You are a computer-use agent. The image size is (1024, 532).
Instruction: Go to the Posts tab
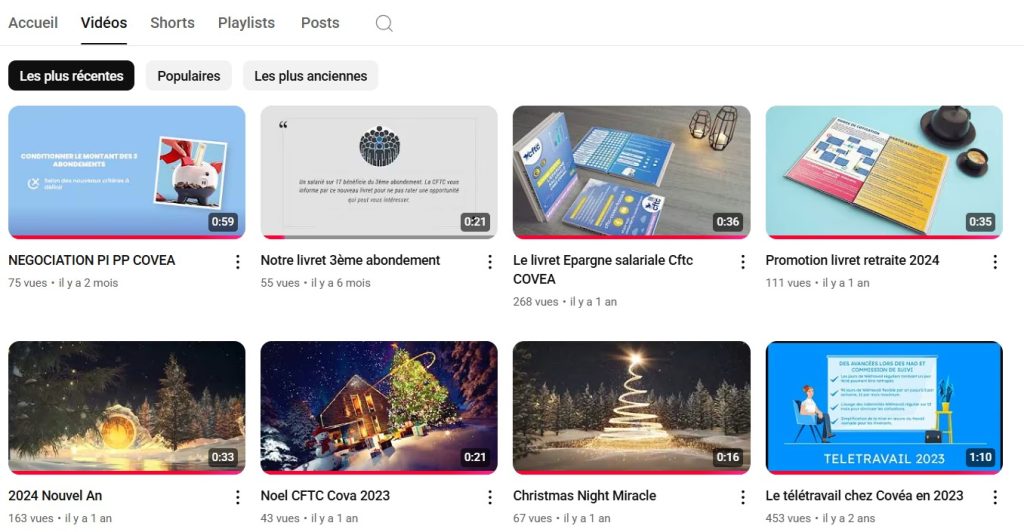pos(320,22)
